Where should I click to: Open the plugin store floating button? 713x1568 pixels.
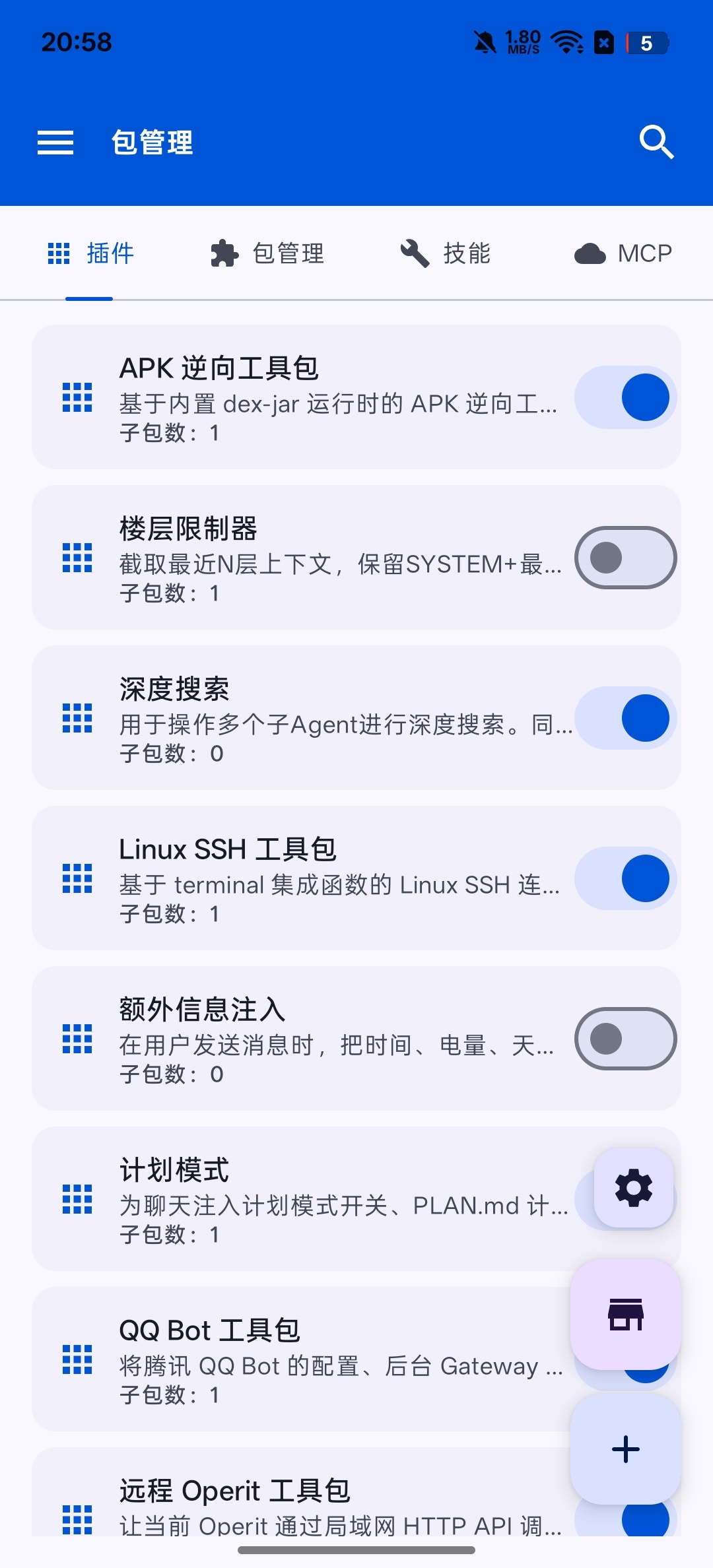[626, 1315]
